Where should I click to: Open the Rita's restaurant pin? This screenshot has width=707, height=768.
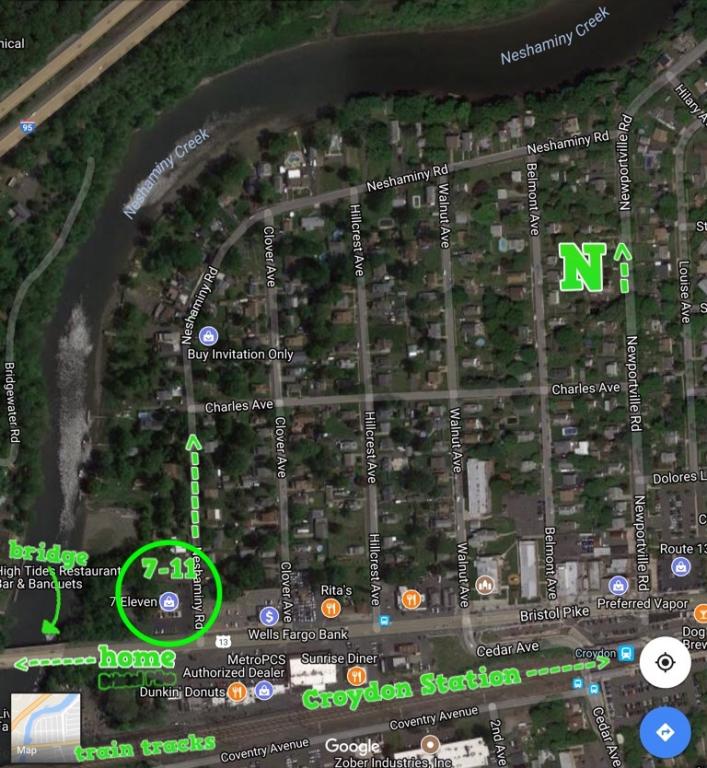tap(331, 607)
